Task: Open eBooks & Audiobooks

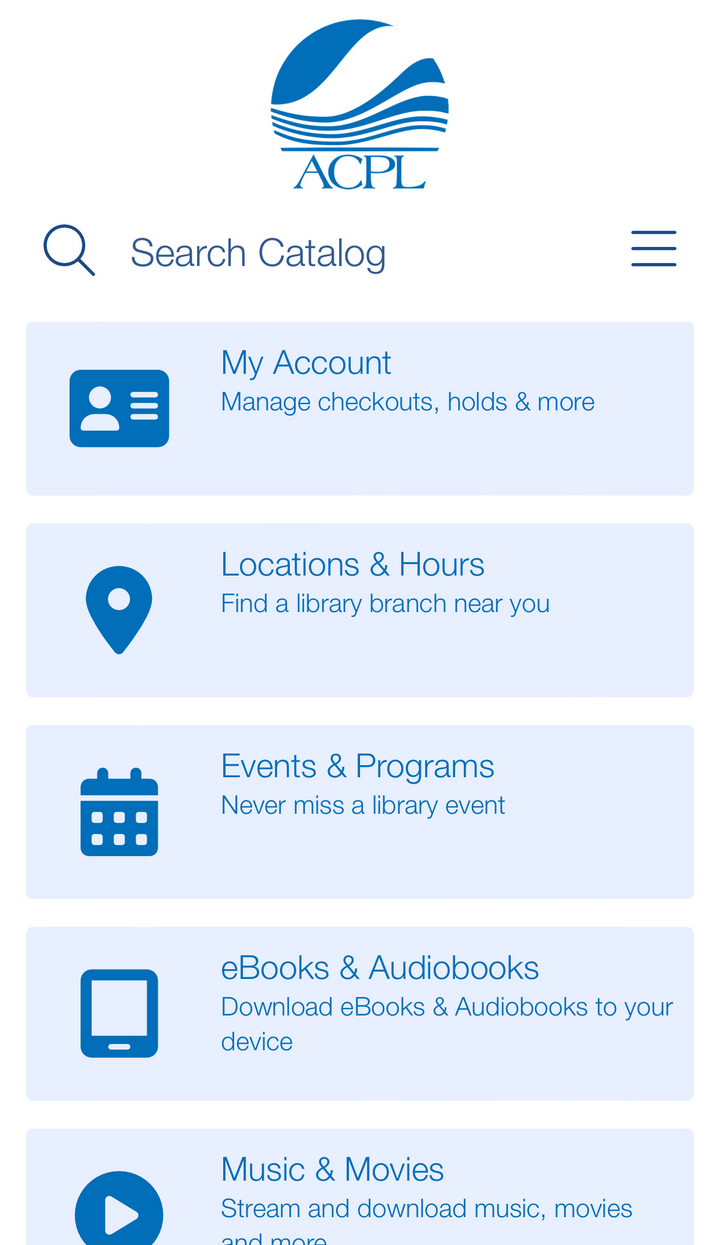Action: coord(360,1014)
